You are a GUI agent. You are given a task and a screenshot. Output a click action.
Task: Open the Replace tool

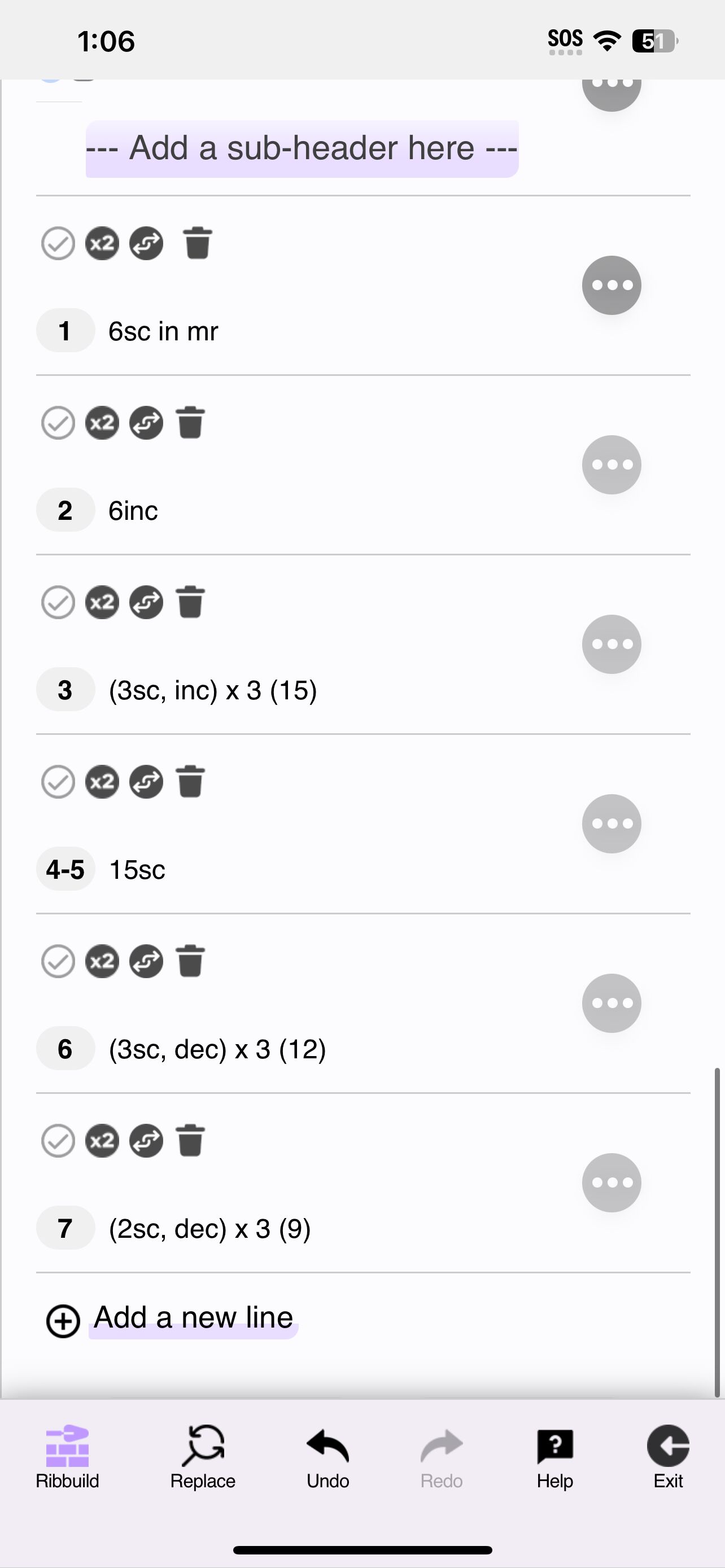(203, 1457)
